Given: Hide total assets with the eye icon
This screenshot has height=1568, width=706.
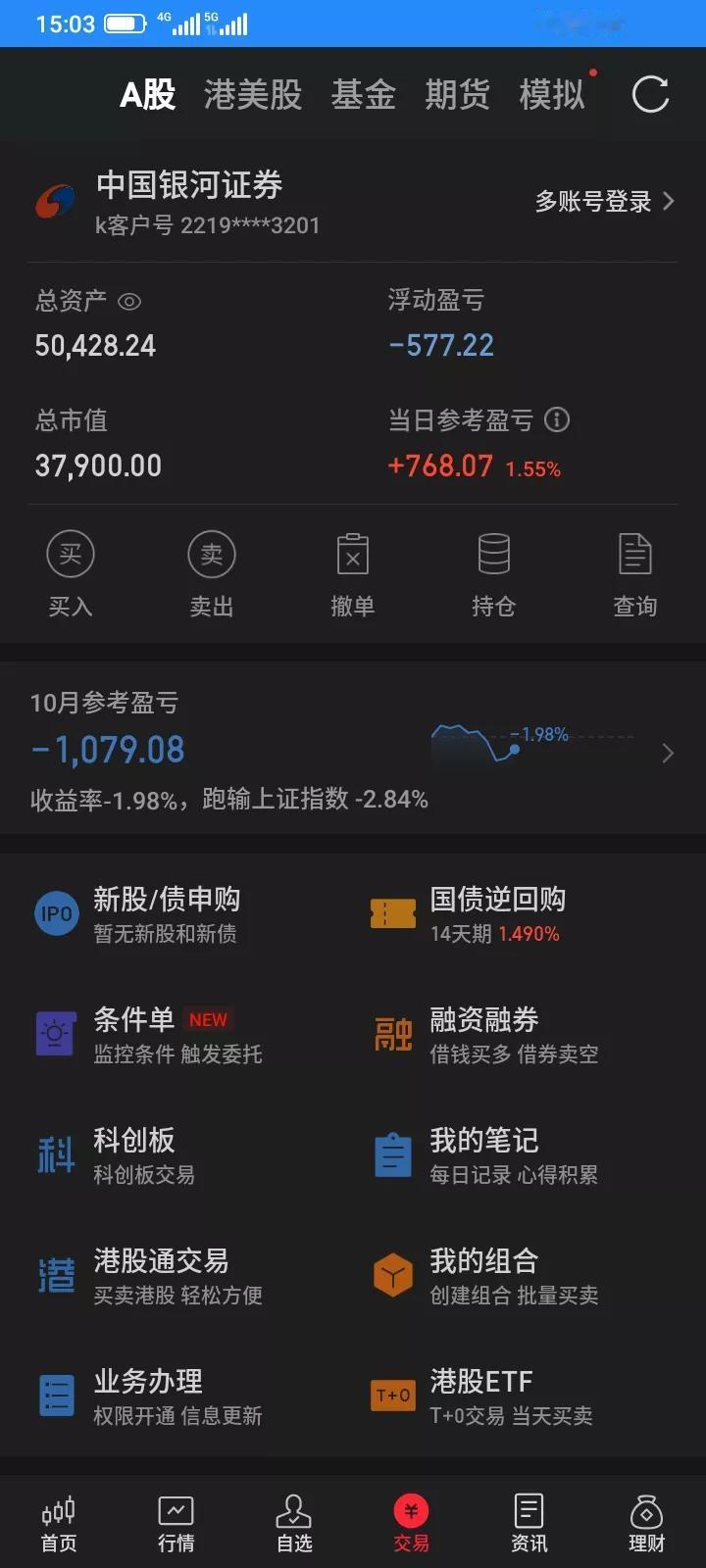Looking at the screenshot, I should (129, 302).
